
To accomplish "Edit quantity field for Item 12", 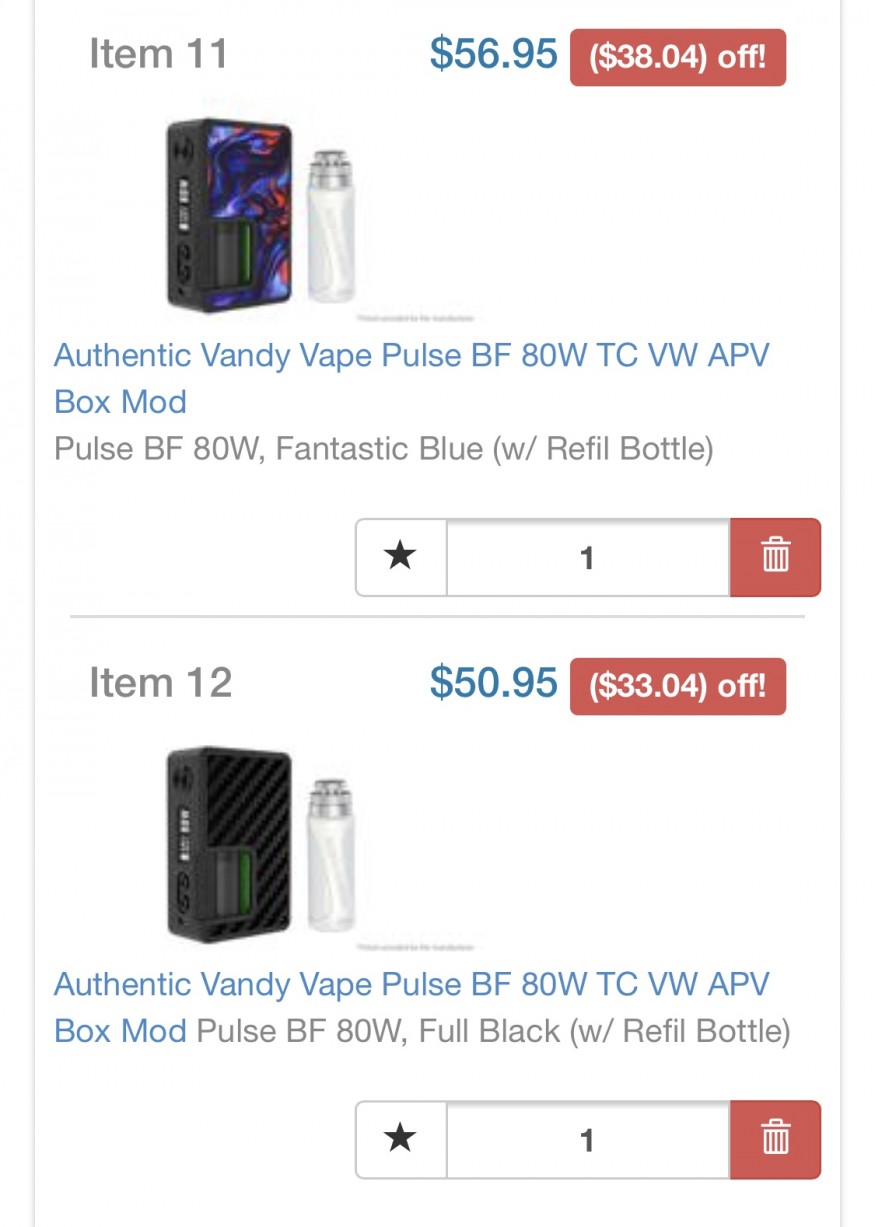I will pyautogui.click(x=587, y=1139).
